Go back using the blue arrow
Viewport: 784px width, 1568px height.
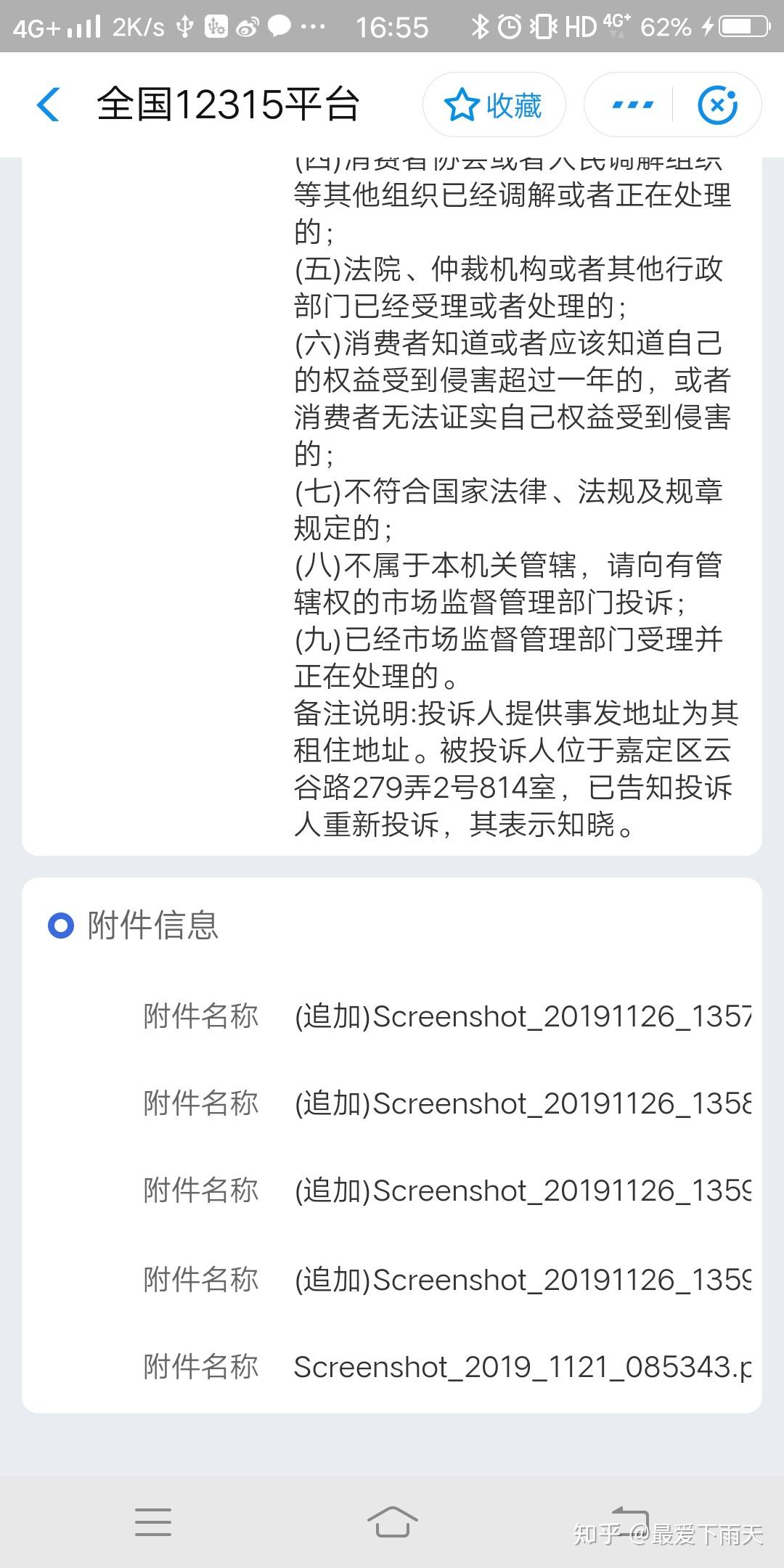coord(48,105)
